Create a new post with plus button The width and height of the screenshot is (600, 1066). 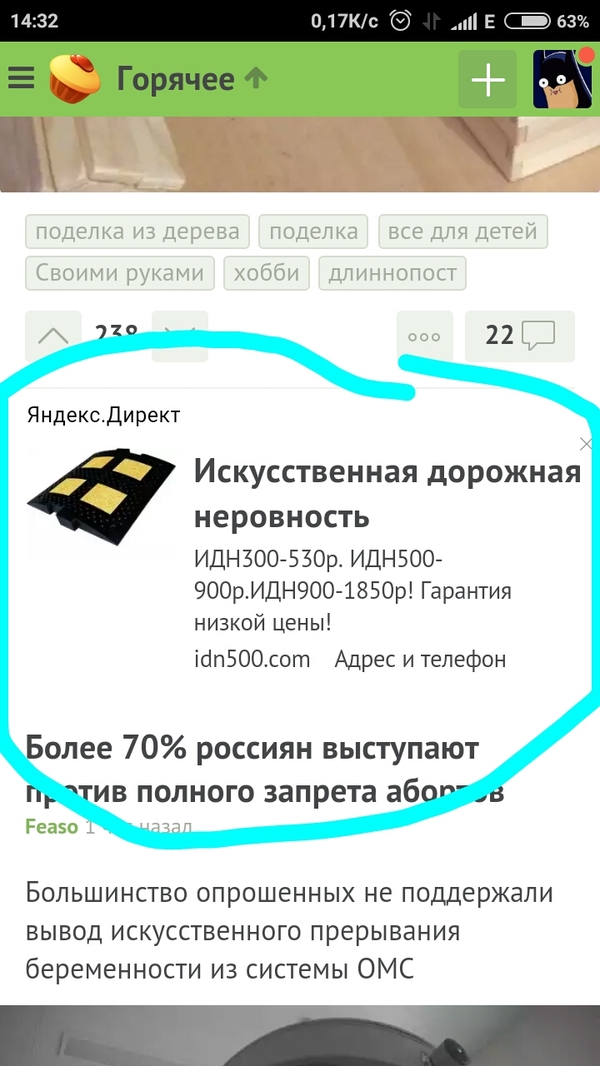(487, 79)
